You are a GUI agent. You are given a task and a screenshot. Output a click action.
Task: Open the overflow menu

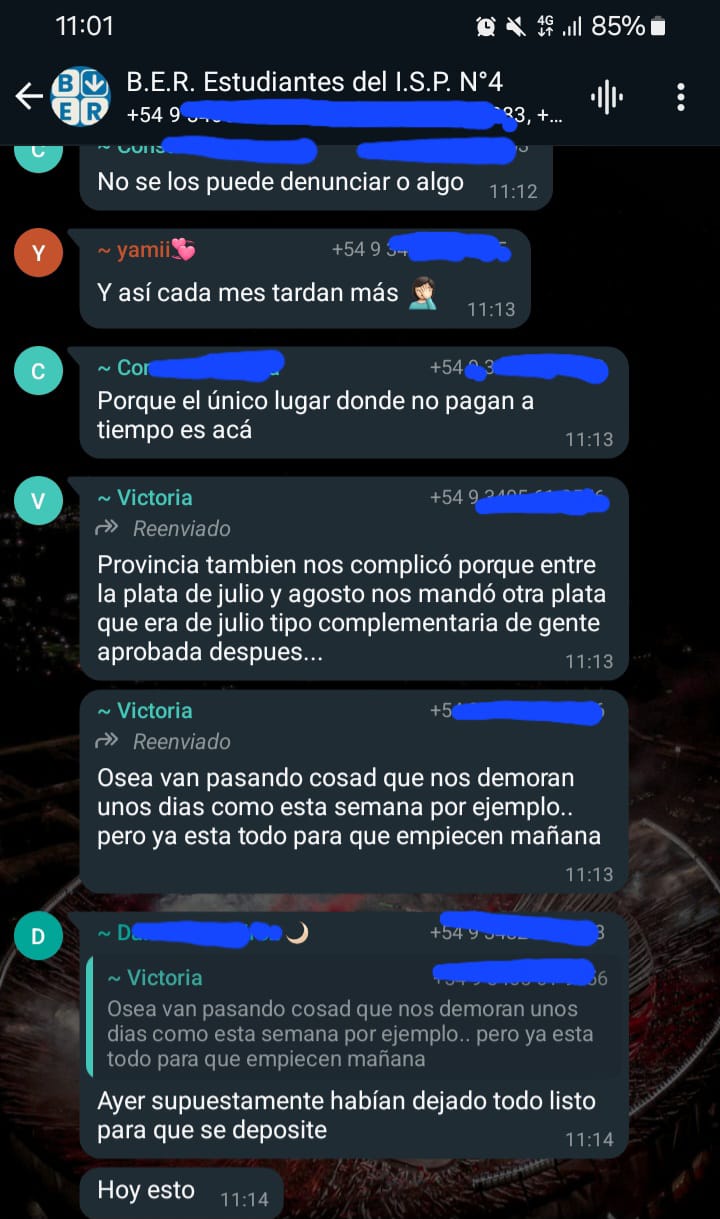(x=681, y=97)
